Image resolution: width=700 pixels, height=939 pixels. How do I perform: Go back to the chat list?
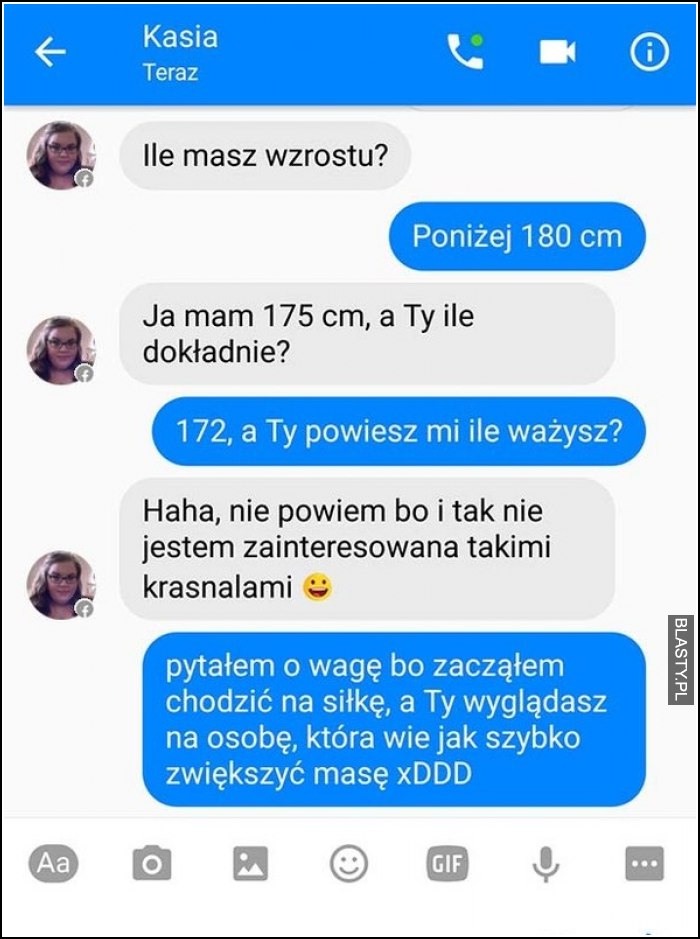[x=50, y=53]
